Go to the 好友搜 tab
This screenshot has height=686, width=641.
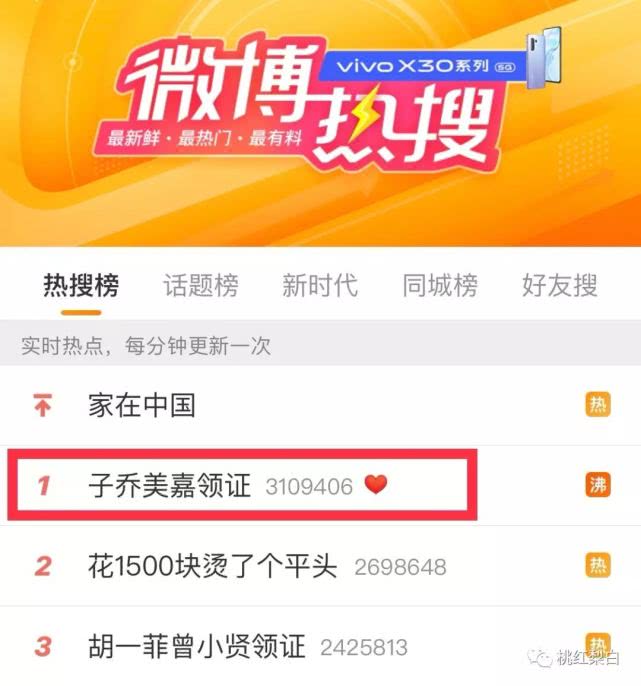point(560,286)
